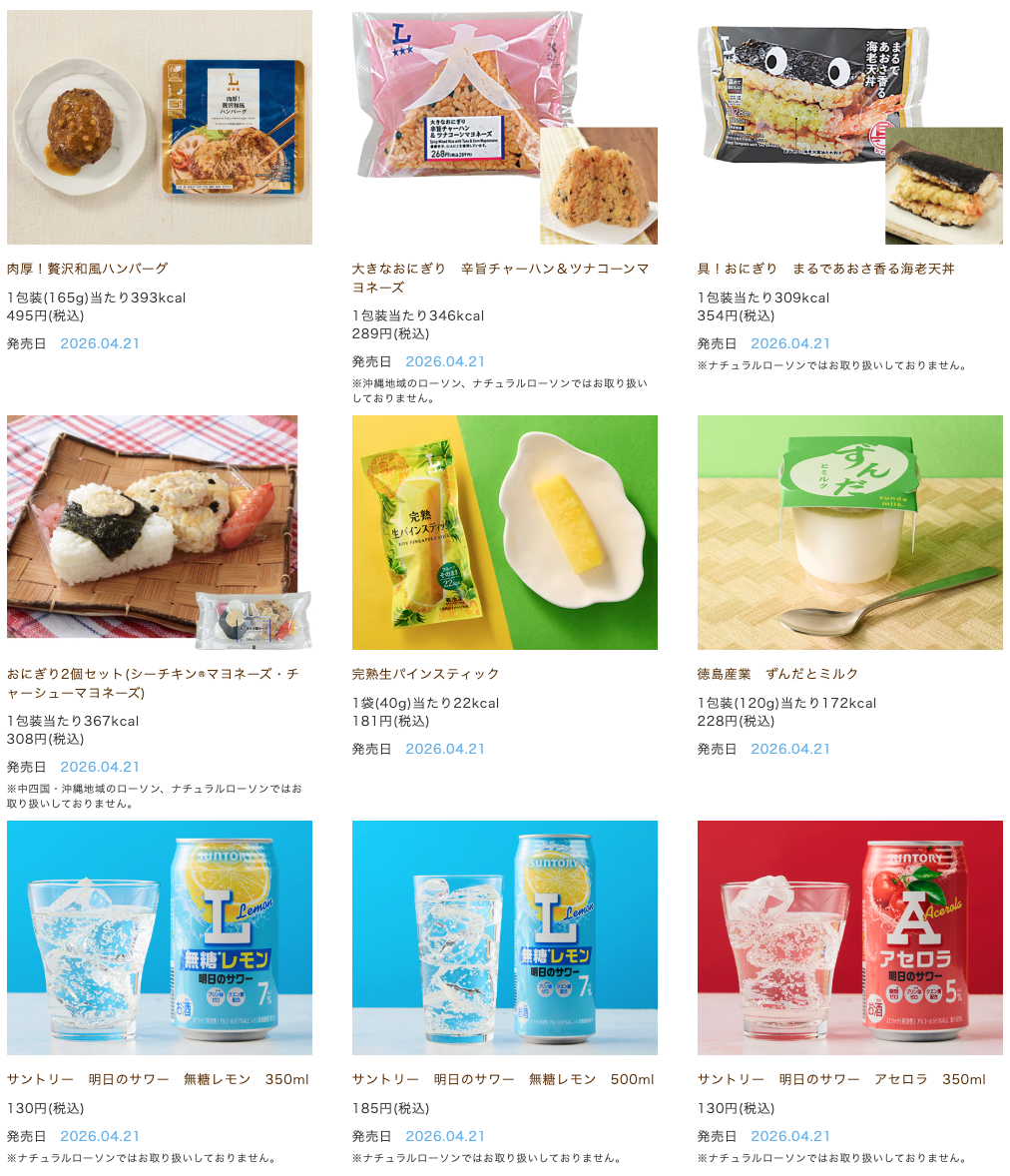View 徳島産業 ずんだとミルク product
The width and height of the screenshot is (1010, 1176).
click(849, 532)
